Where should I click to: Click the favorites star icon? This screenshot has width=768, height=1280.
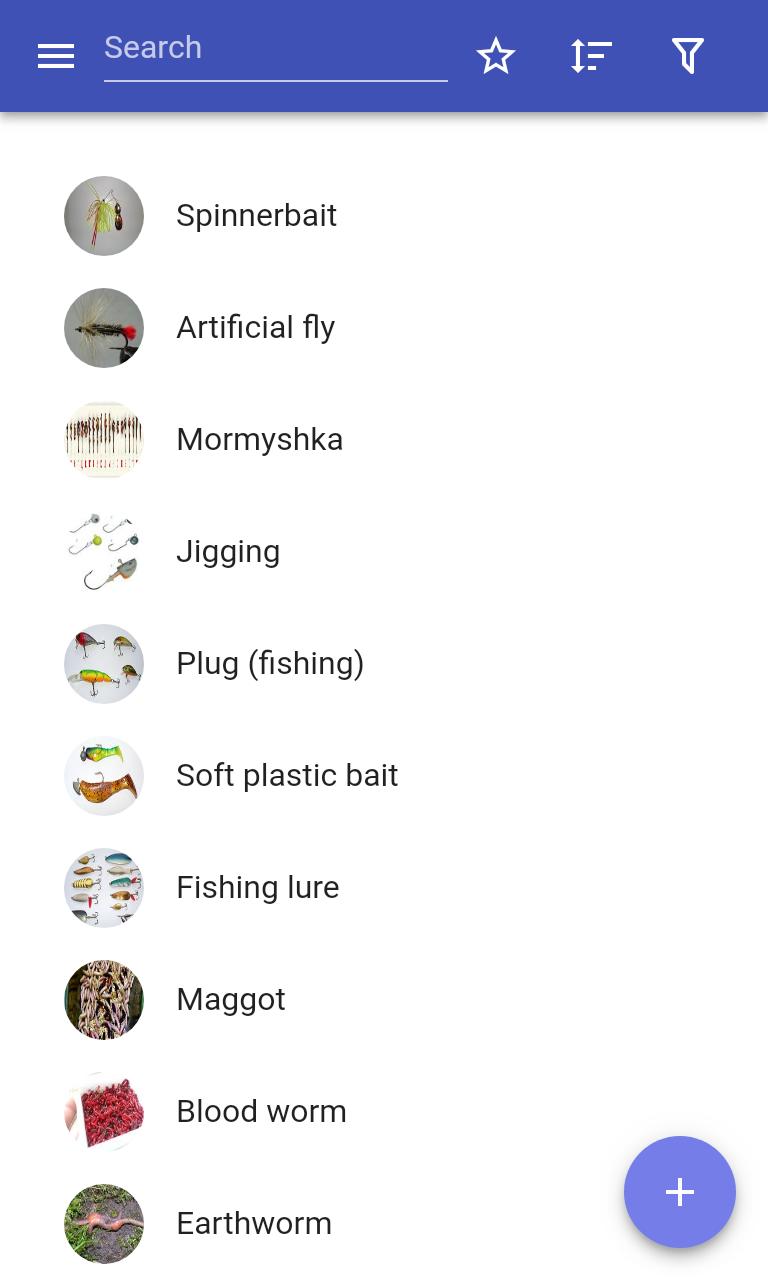(x=496, y=56)
